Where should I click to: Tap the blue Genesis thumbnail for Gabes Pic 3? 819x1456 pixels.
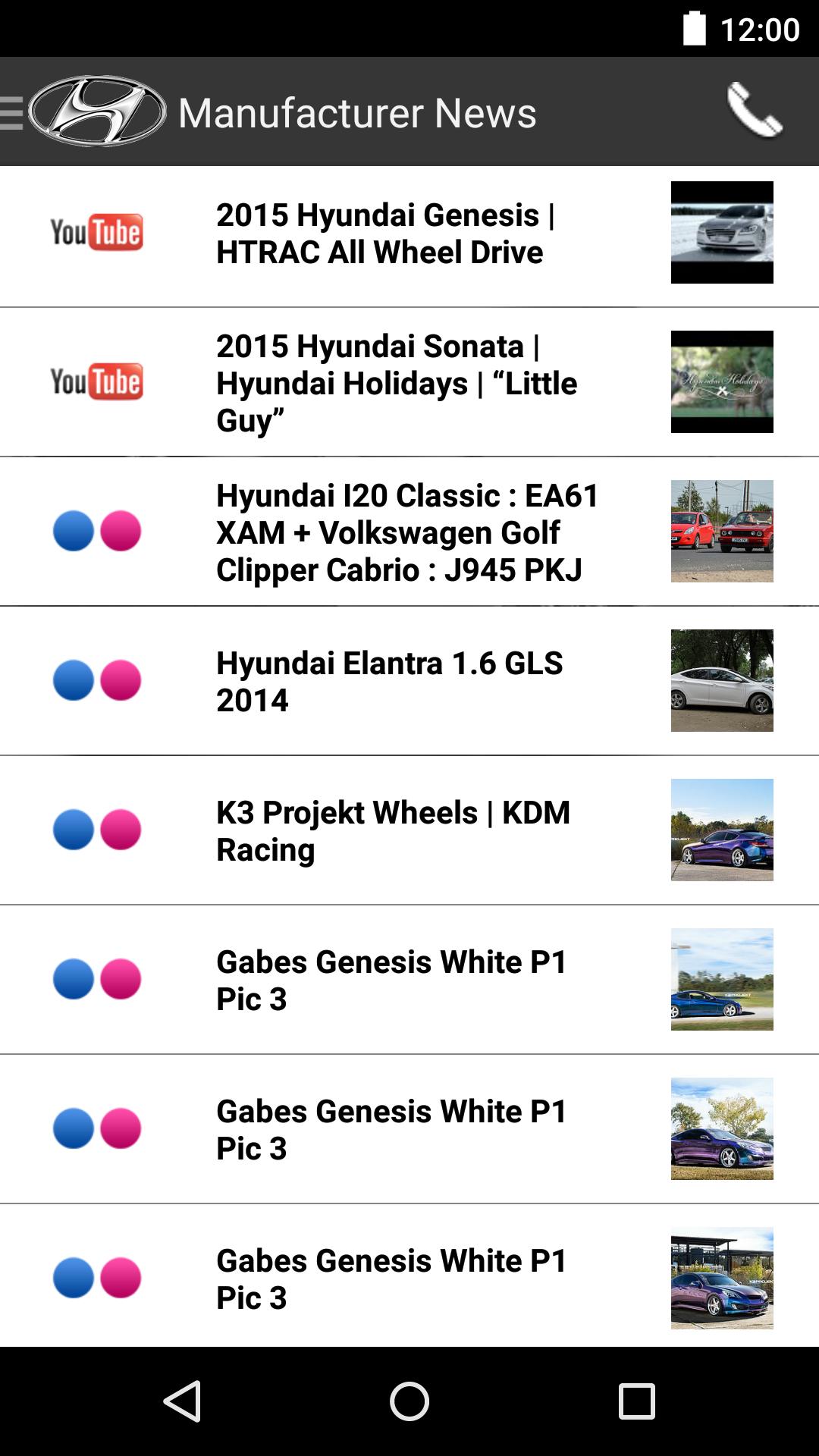(721, 978)
